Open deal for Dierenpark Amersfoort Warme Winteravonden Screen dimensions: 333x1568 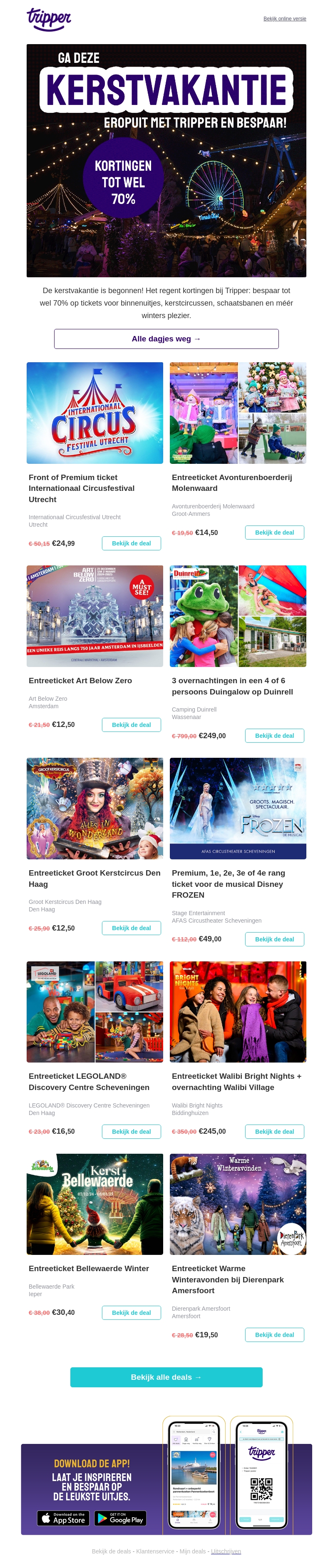(275, 1335)
